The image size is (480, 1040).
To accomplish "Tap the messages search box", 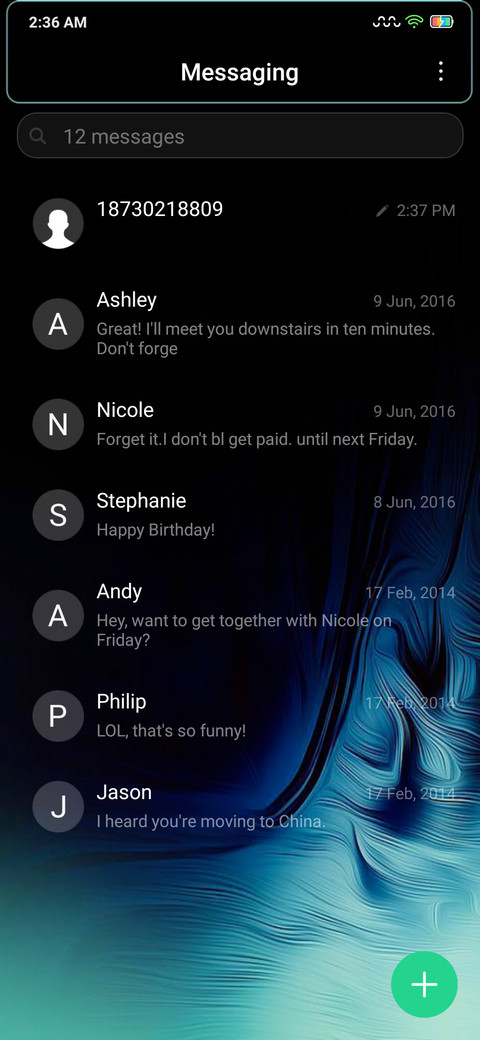I will point(240,136).
